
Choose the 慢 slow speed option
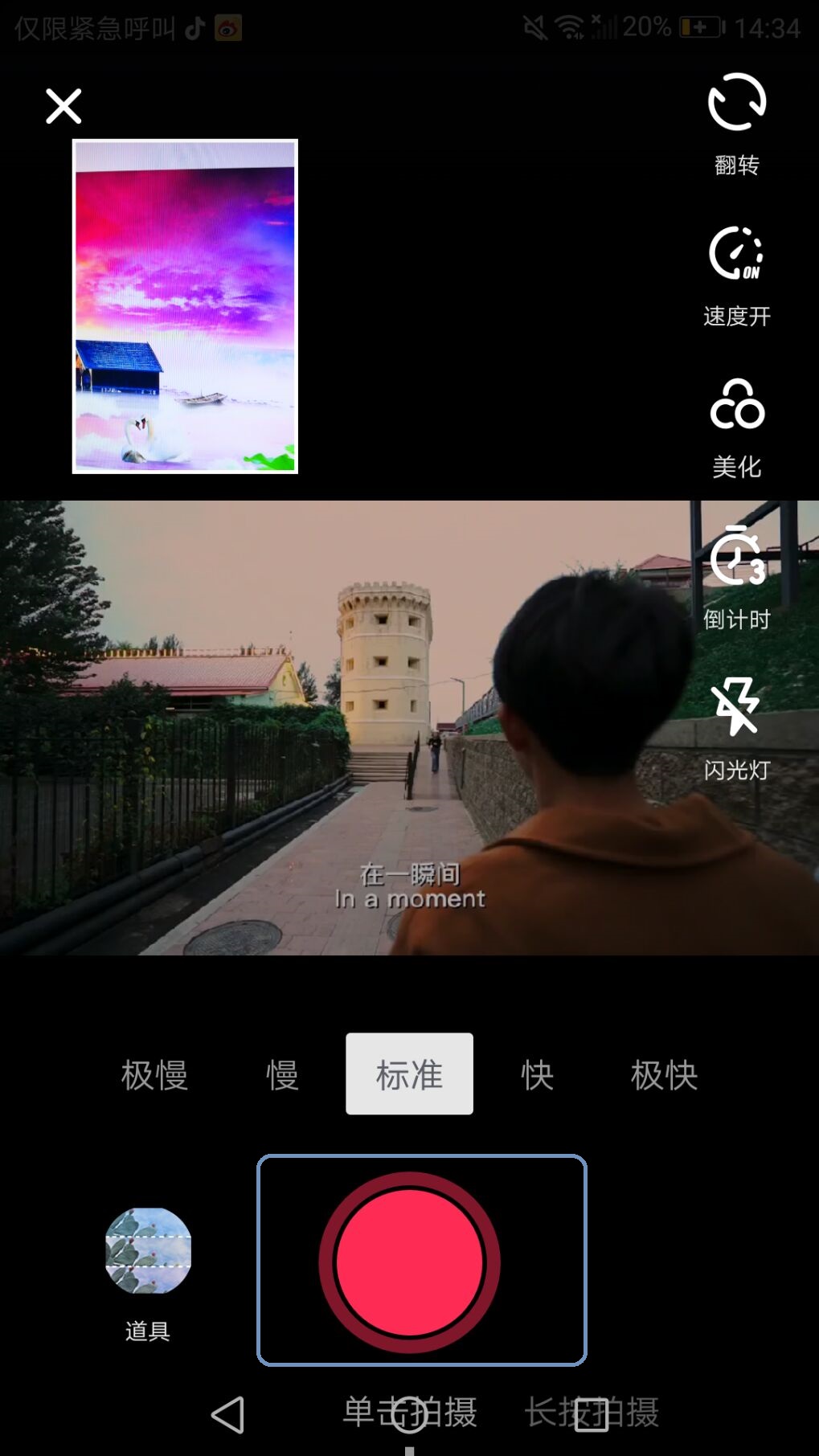click(281, 1075)
